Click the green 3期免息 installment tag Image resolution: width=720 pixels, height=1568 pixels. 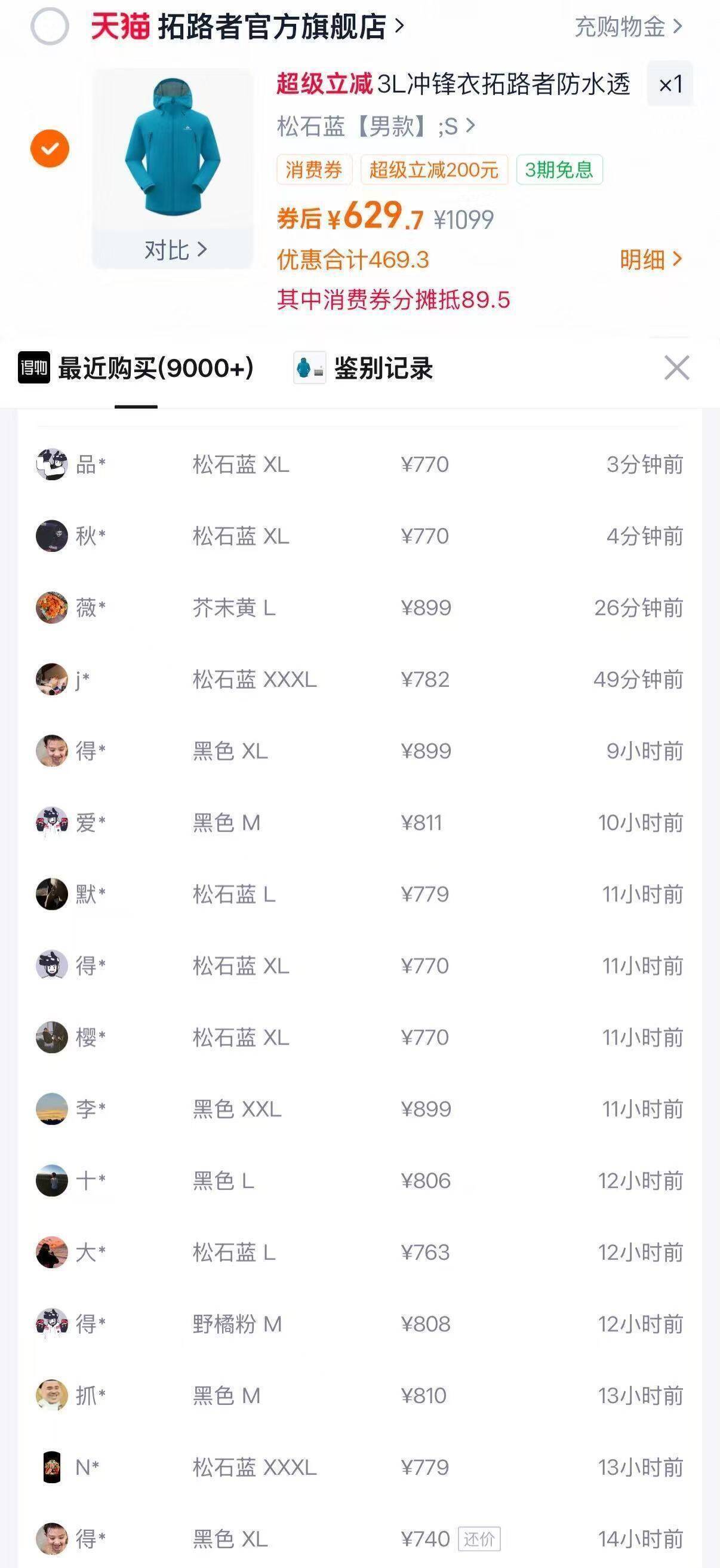558,169
